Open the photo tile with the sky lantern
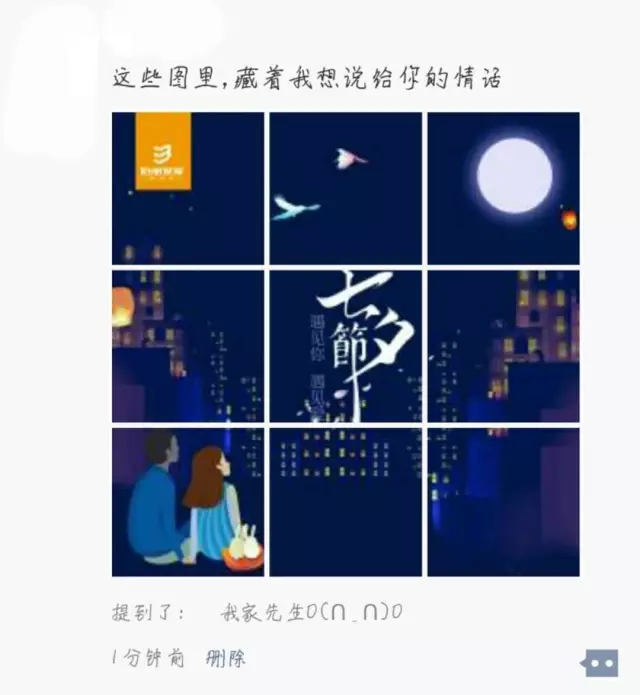 [188, 345]
